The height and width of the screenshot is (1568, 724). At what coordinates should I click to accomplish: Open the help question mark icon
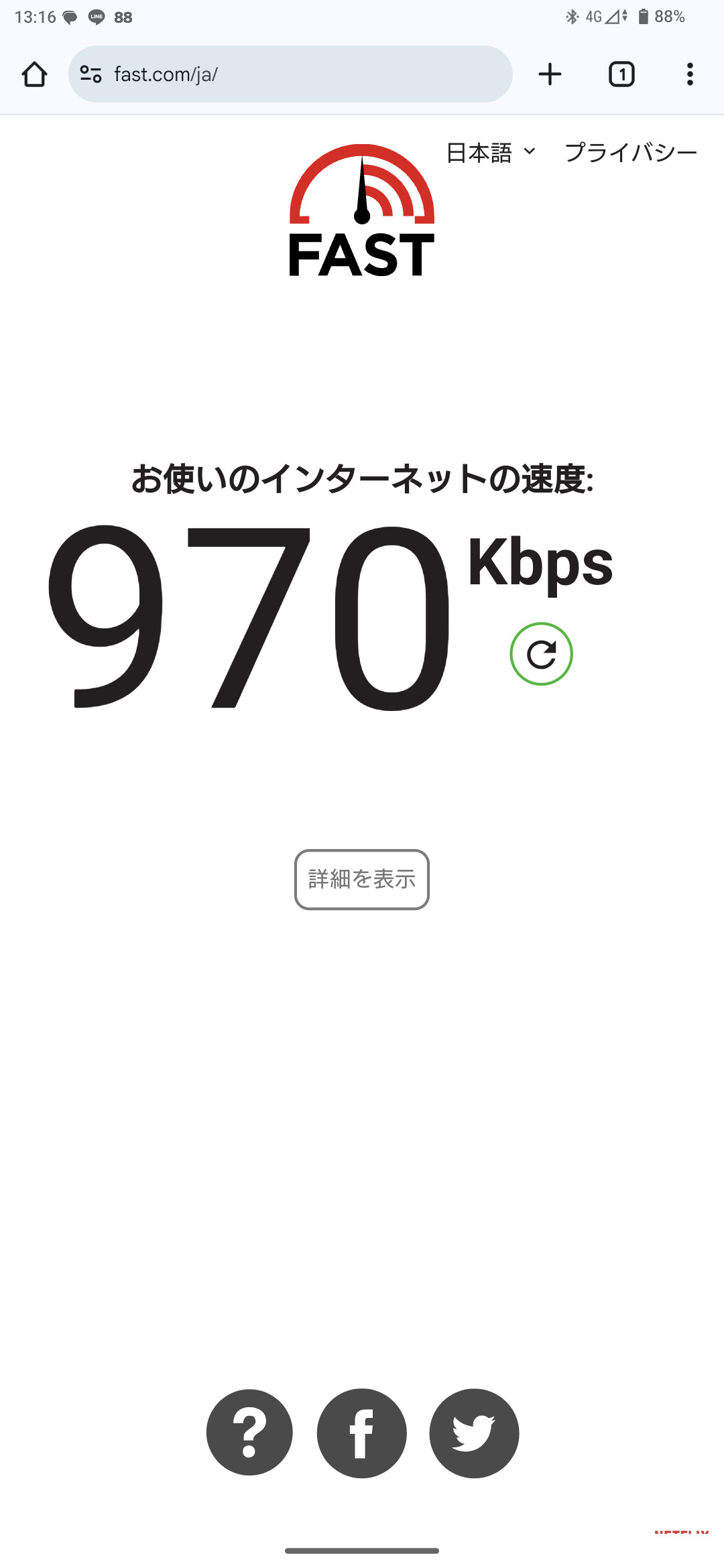click(249, 1433)
